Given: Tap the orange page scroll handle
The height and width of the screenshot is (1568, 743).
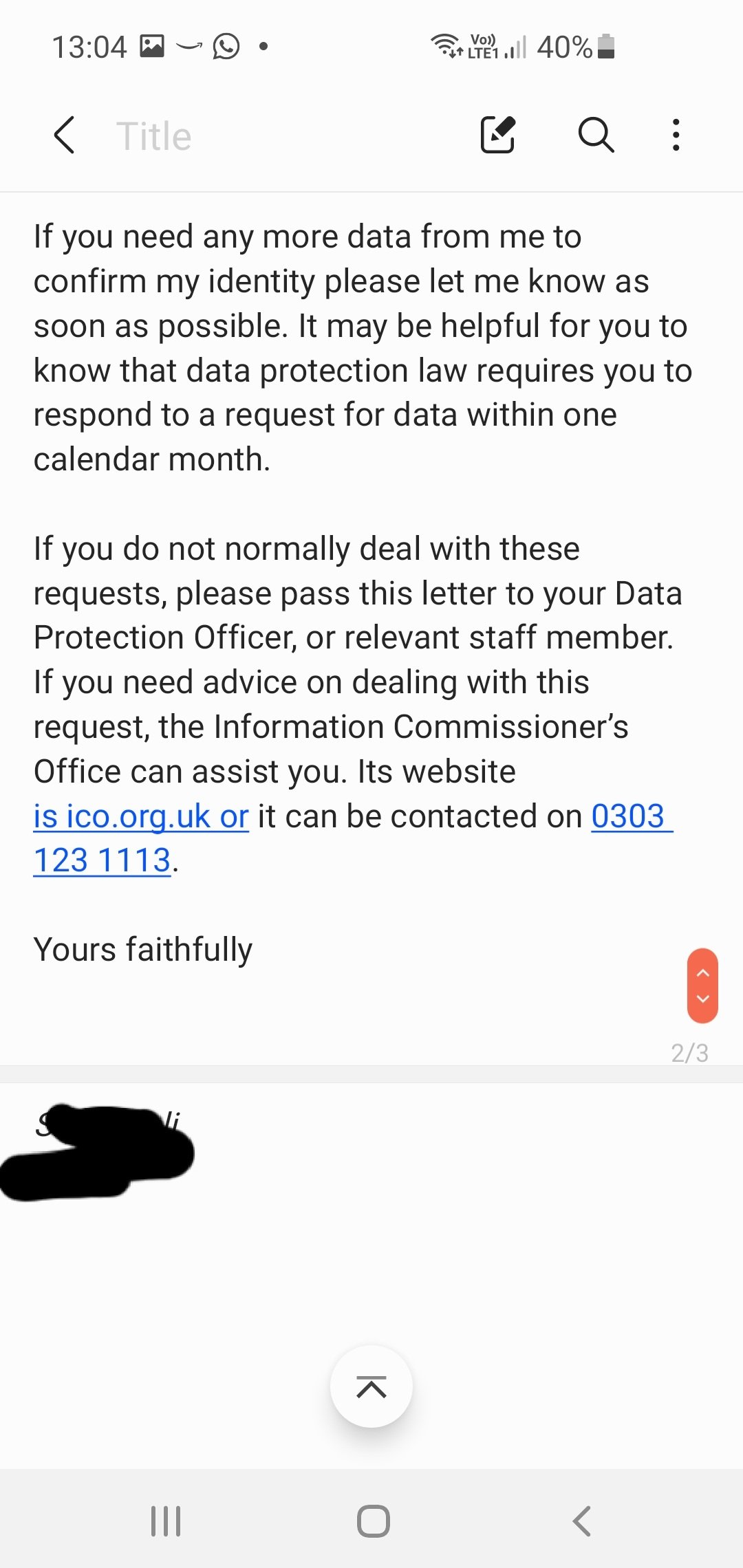Looking at the screenshot, I should click(x=702, y=986).
